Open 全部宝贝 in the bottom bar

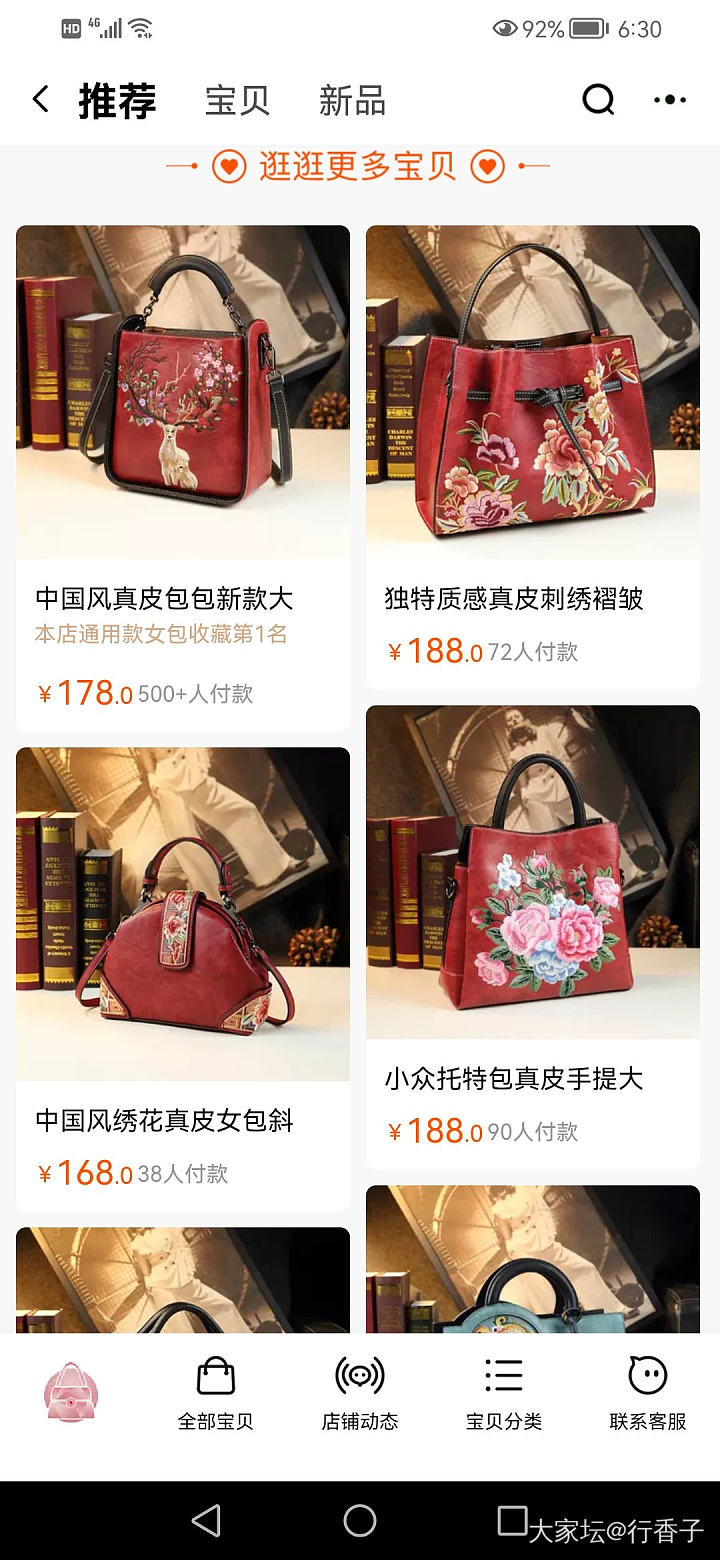216,1393
